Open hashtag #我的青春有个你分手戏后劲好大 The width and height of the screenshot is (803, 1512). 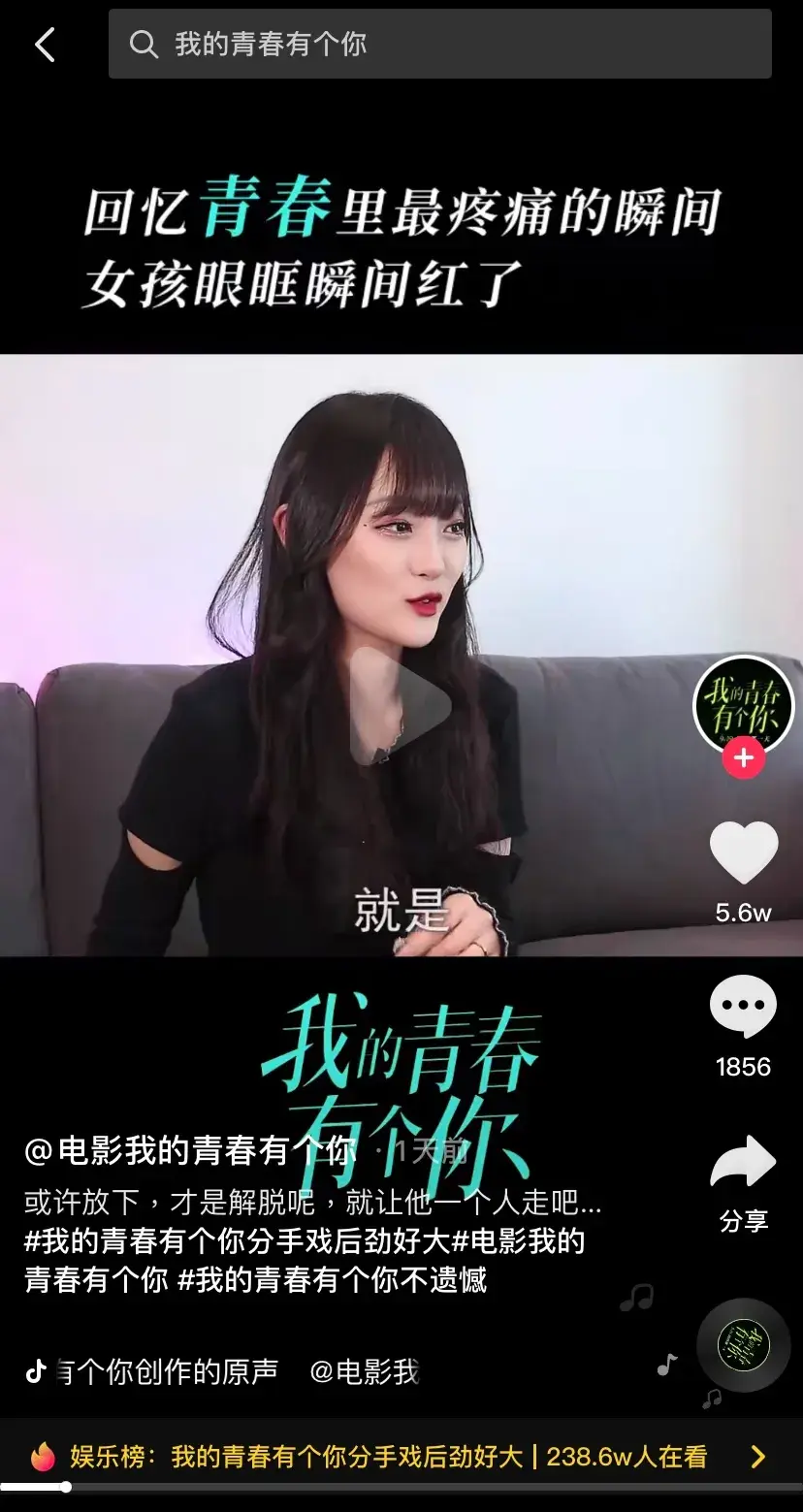point(237,1241)
